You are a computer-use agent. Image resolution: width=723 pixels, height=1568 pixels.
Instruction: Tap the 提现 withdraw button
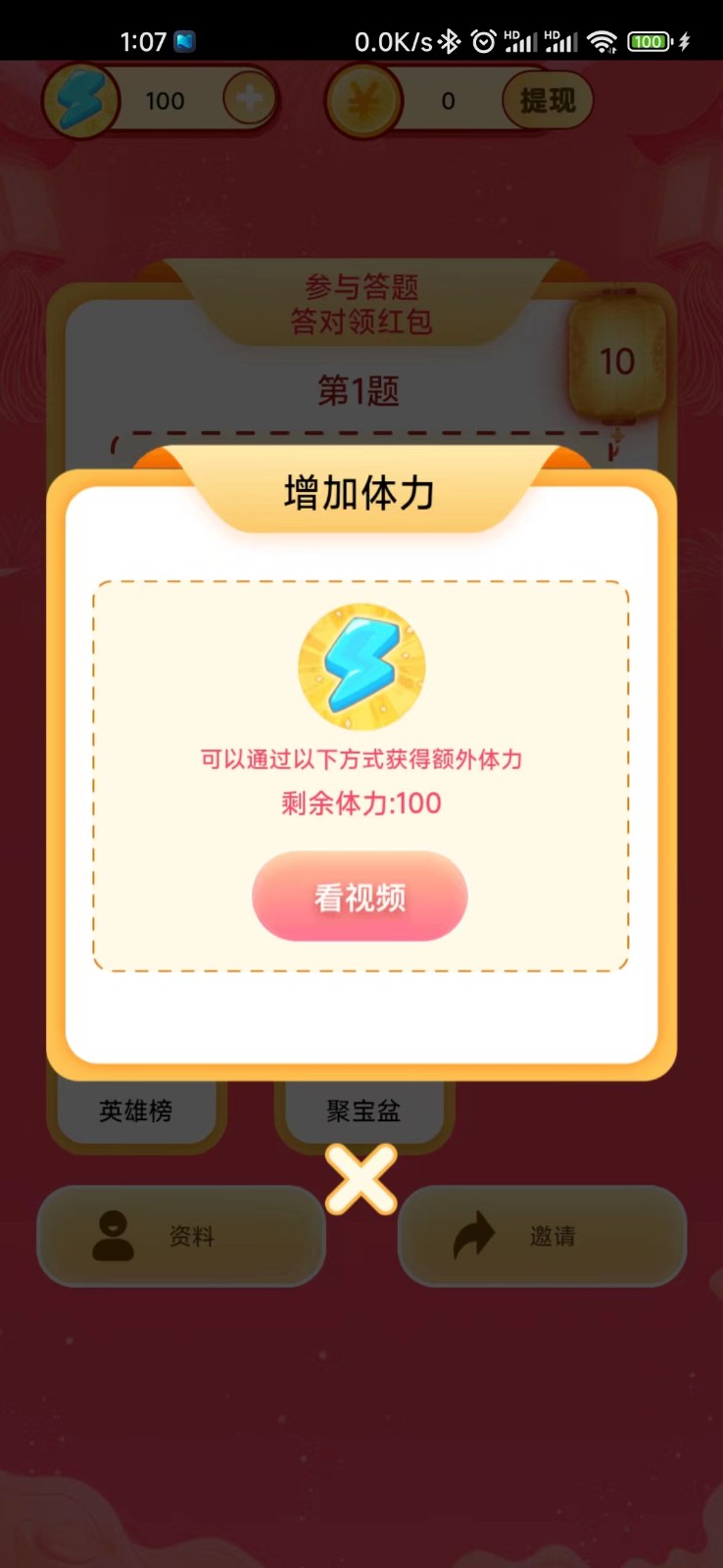coord(546,99)
